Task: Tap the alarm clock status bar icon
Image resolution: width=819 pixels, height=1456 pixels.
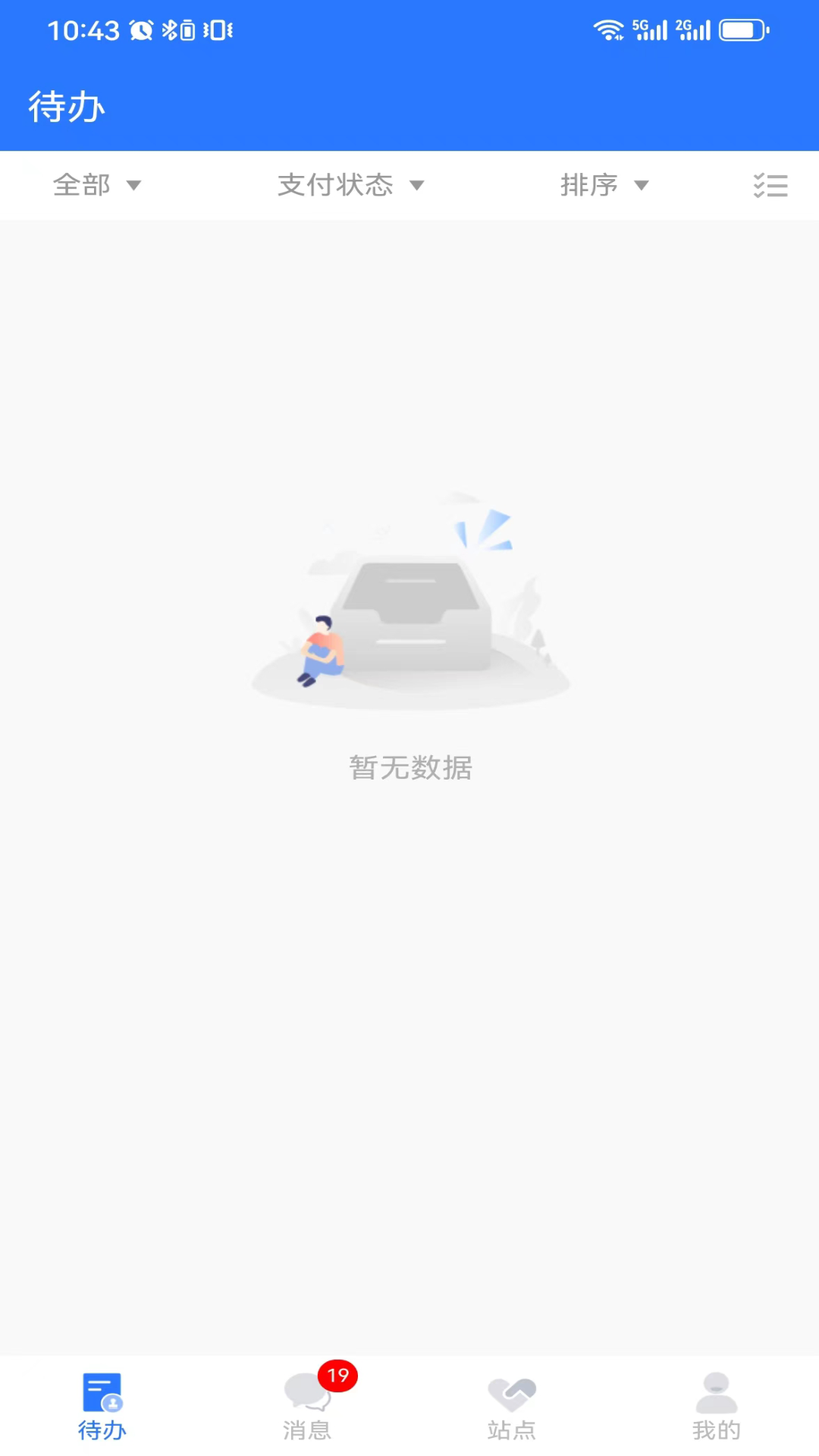Action: point(139,29)
